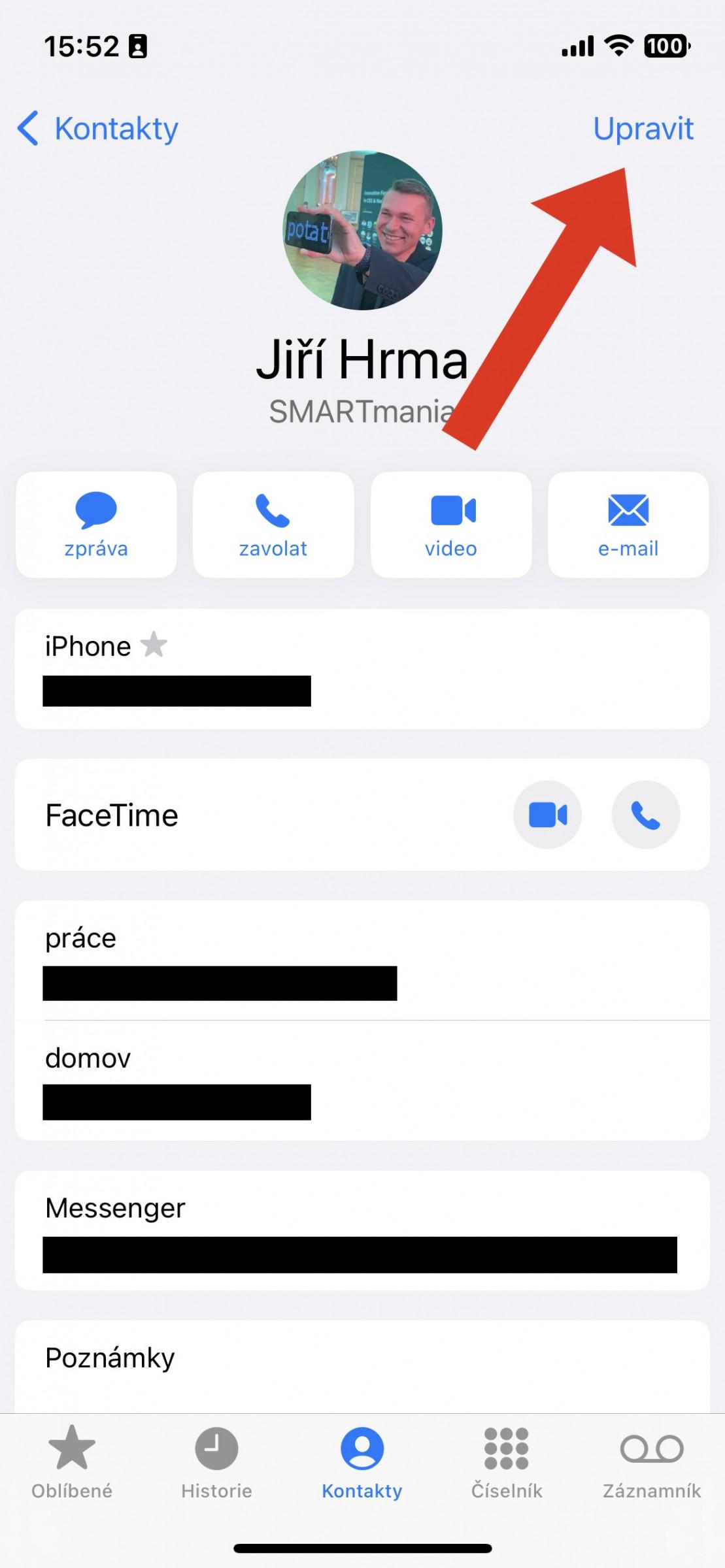Compose an e-mail to the contact
725x1568 pixels.
click(x=628, y=525)
